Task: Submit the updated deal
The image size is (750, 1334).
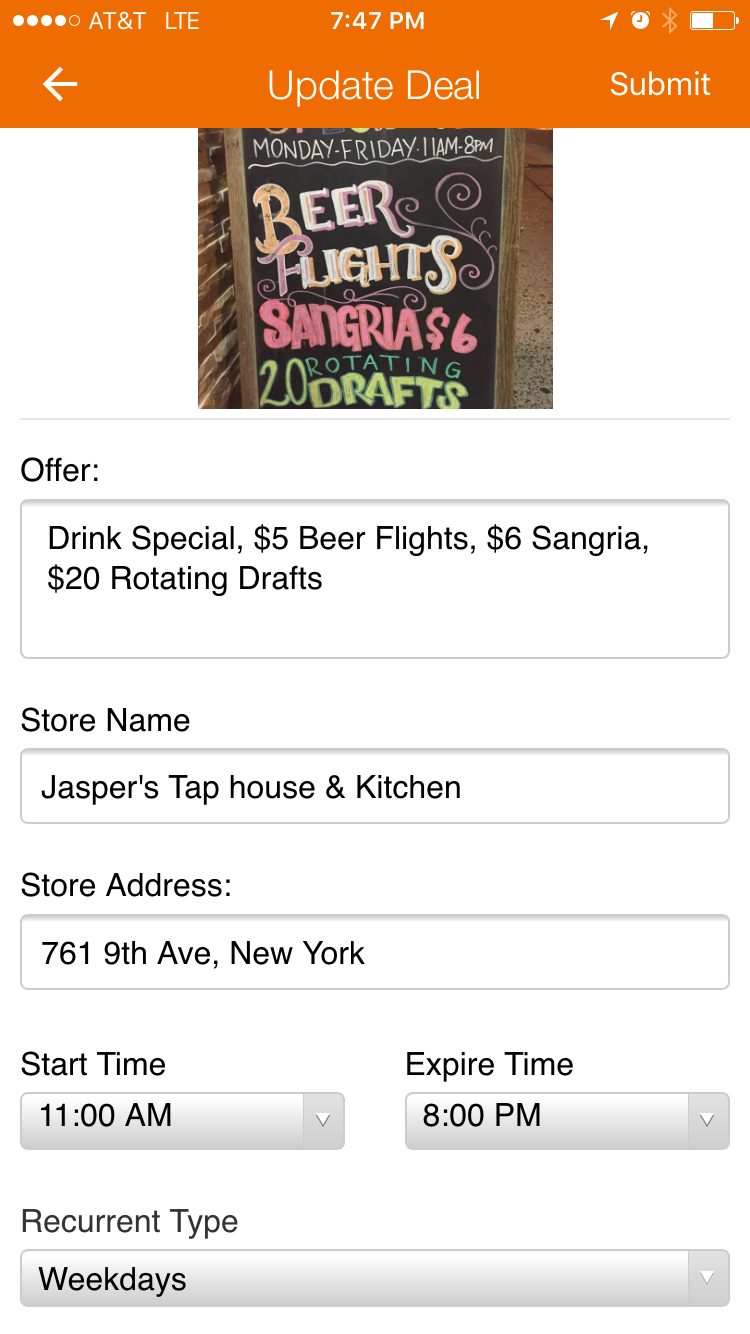Action: [660, 85]
